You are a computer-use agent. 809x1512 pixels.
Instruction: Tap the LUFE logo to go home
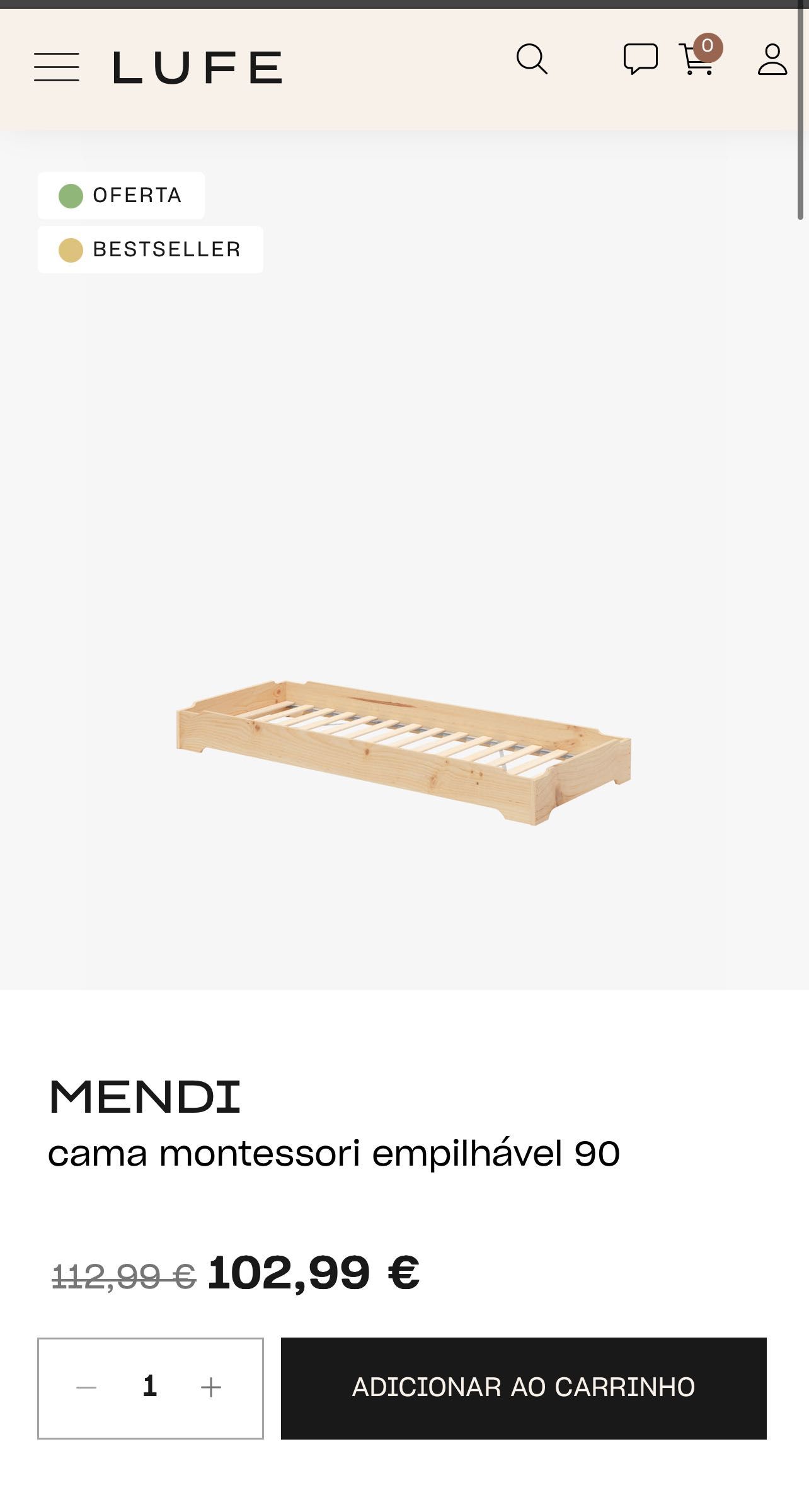[197, 67]
